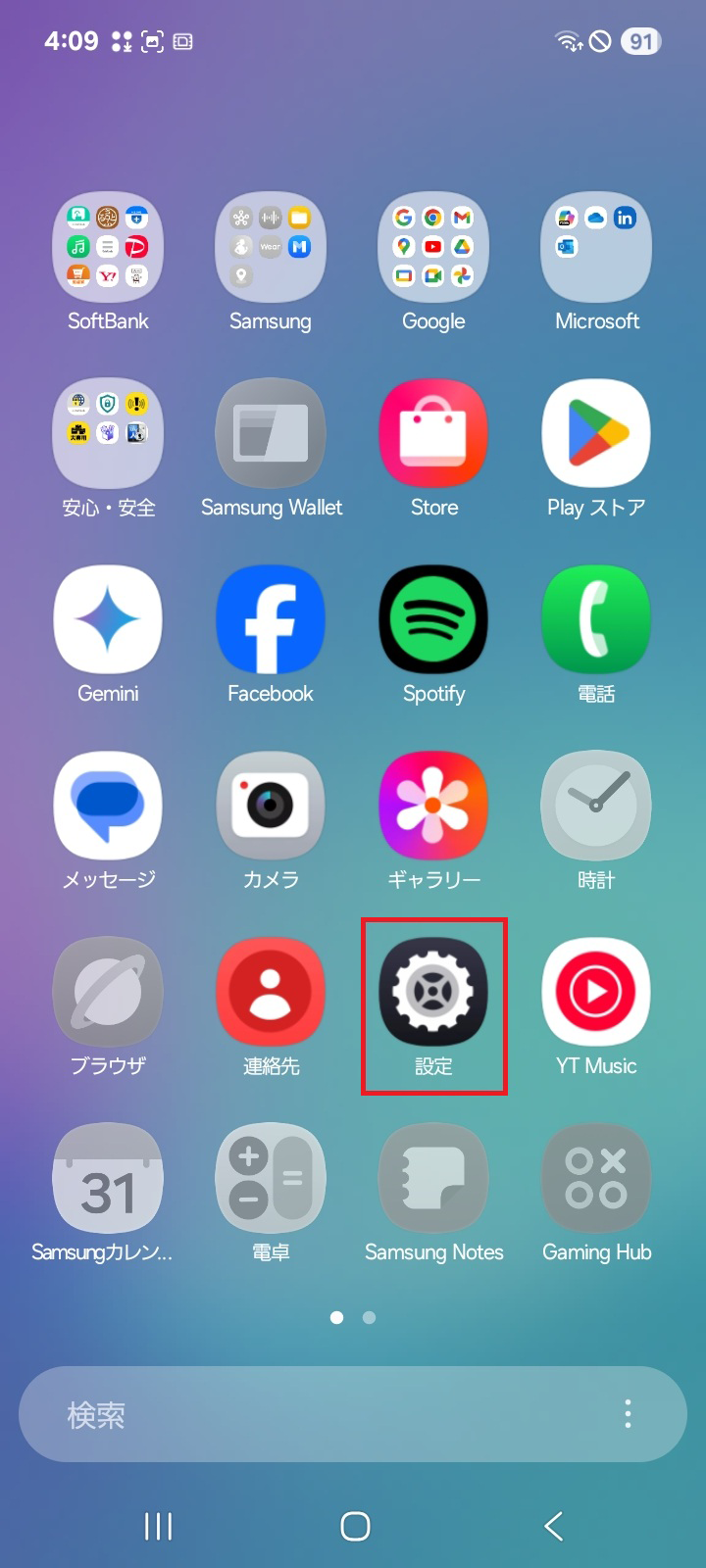Open the 設定 (Settings) app
Screen dimensions: 706x1568
[x=434, y=993]
